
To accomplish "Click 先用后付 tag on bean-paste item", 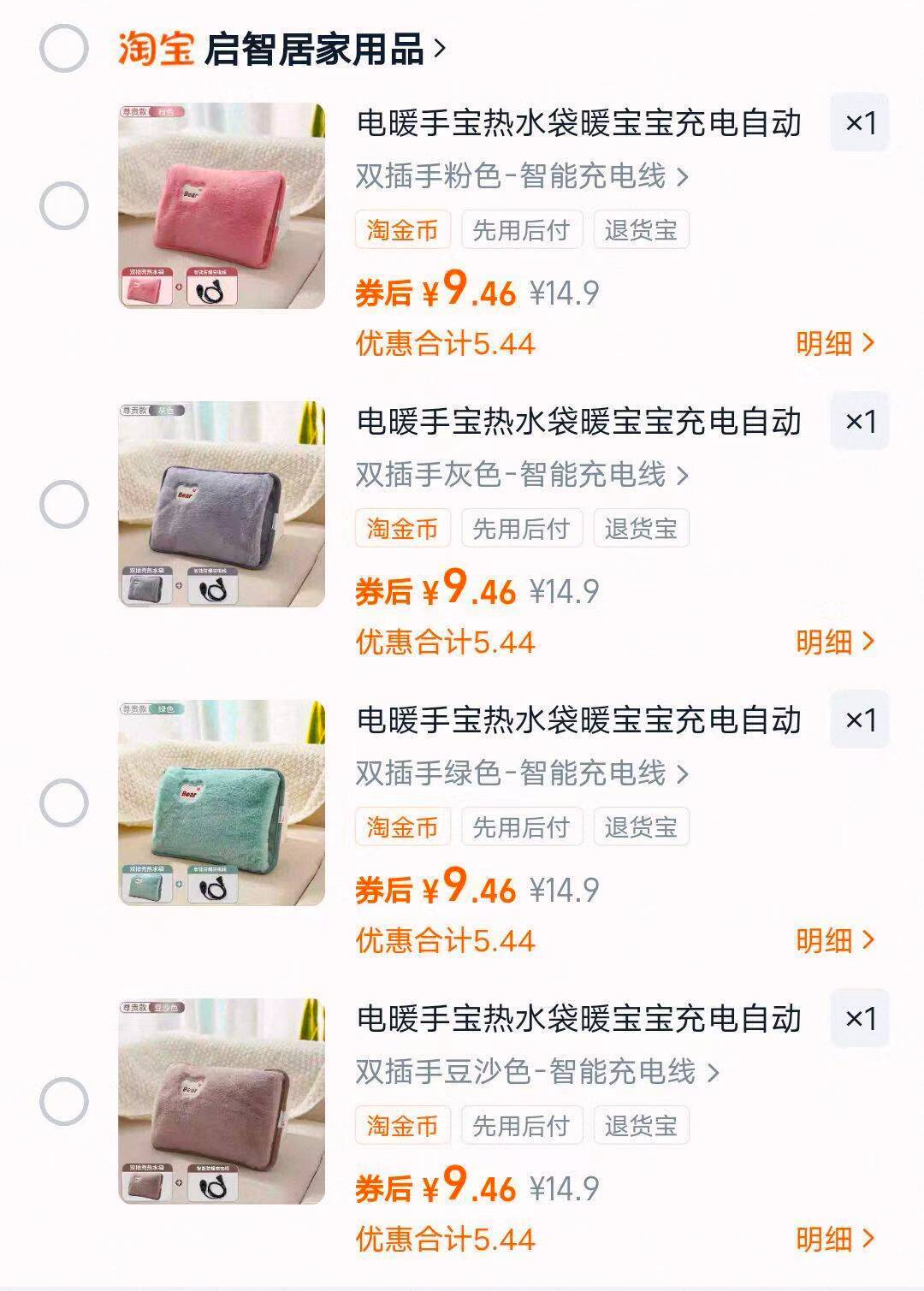I will [x=523, y=1125].
